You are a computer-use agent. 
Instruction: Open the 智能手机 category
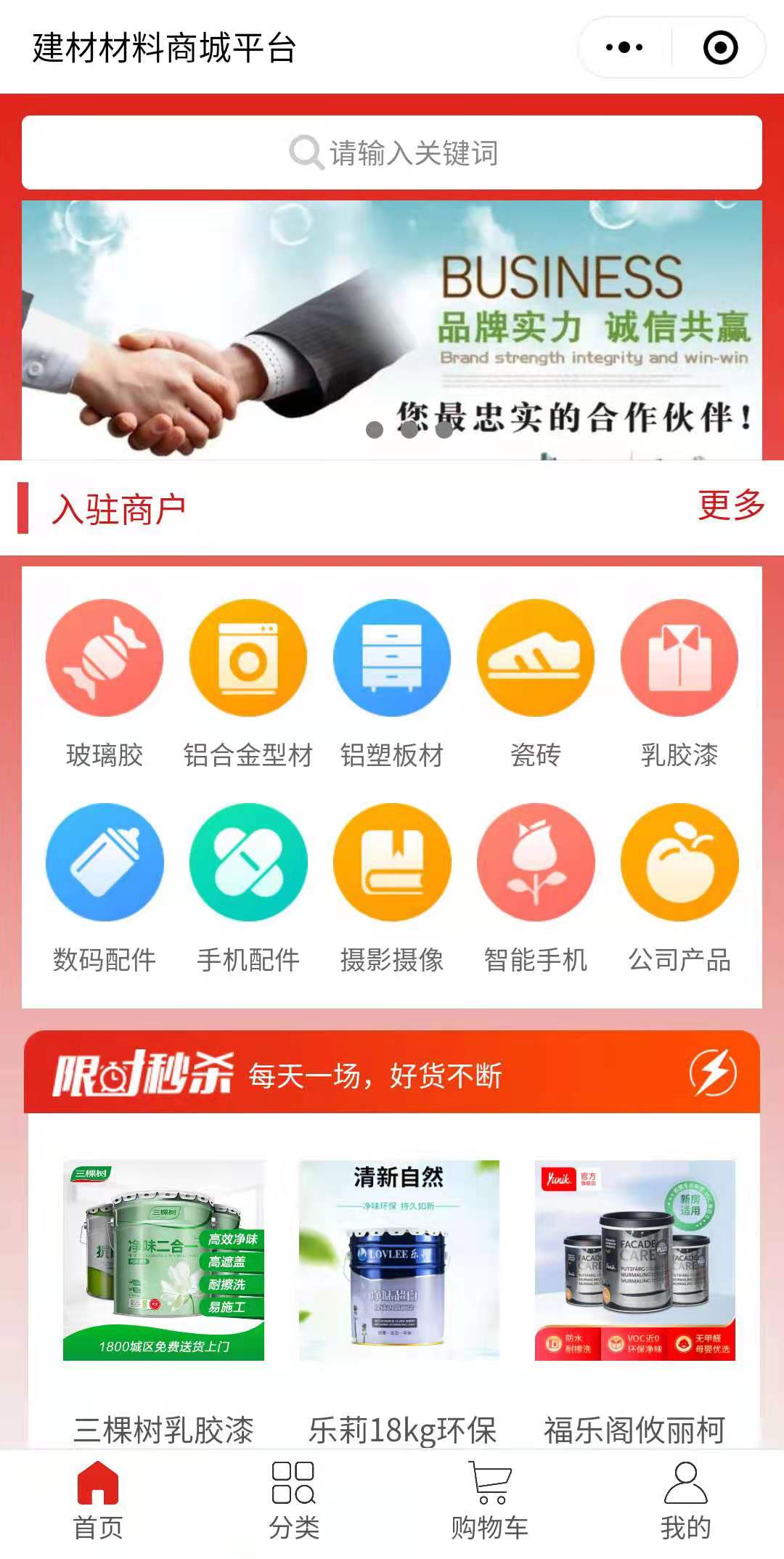pos(536,887)
